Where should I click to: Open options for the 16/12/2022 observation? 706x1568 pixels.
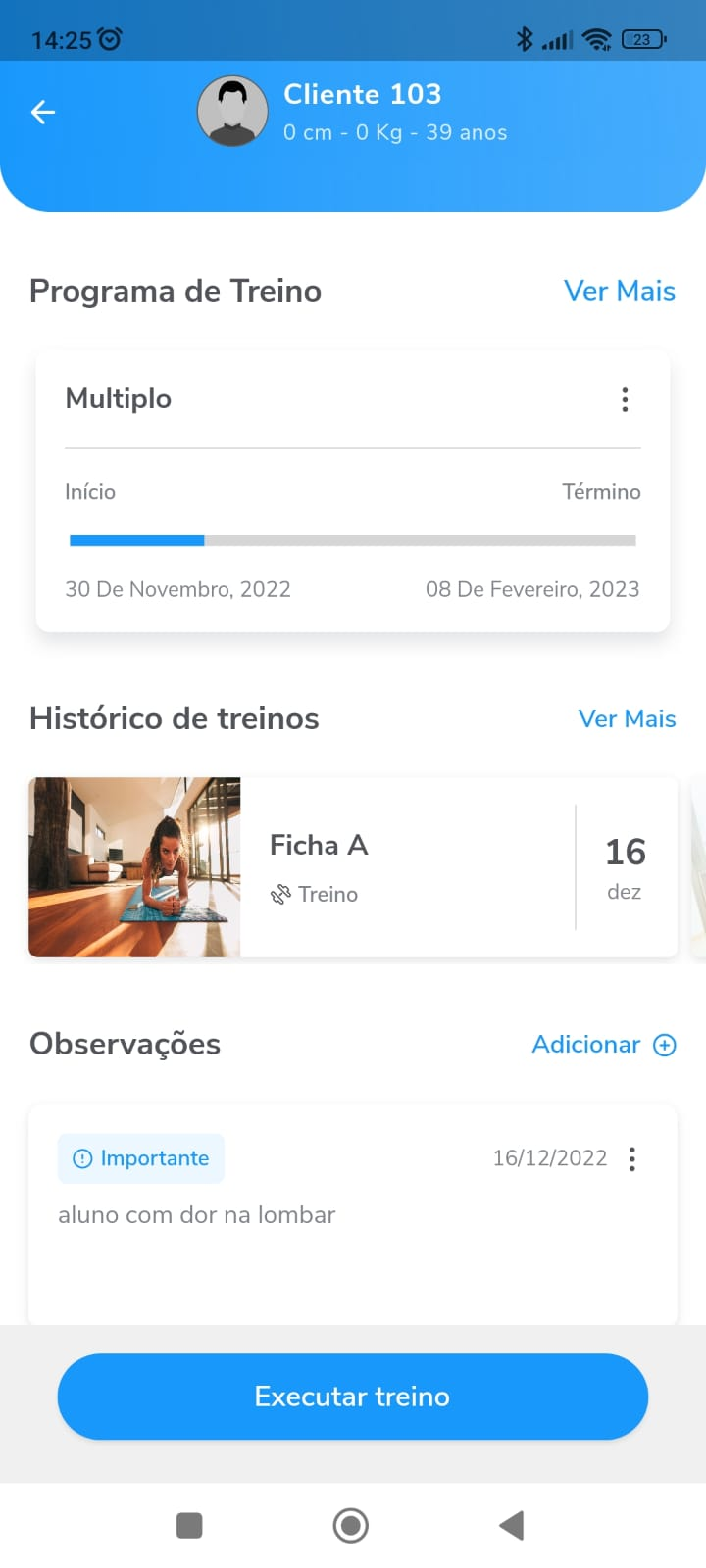632,1159
